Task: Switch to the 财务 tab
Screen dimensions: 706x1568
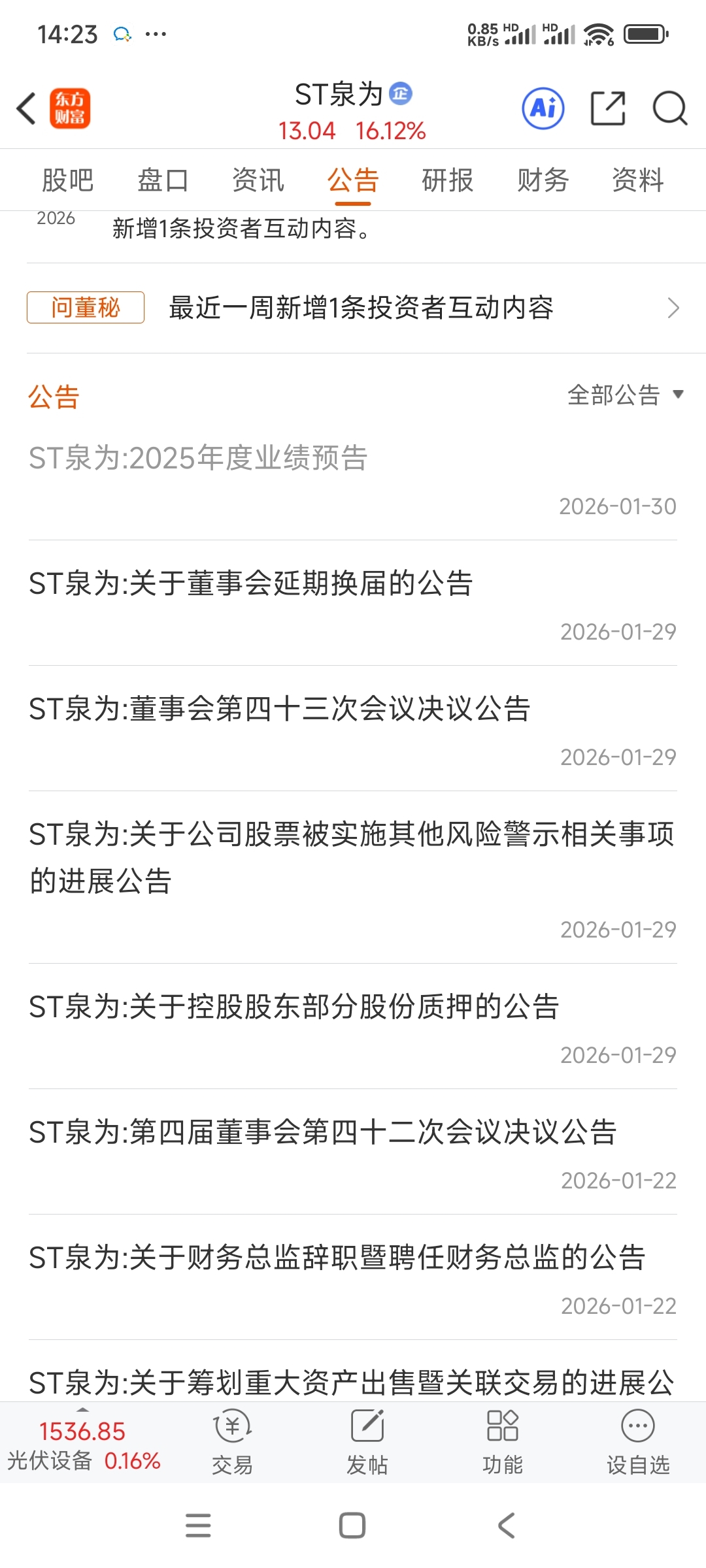Action: [x=543, y=180]
